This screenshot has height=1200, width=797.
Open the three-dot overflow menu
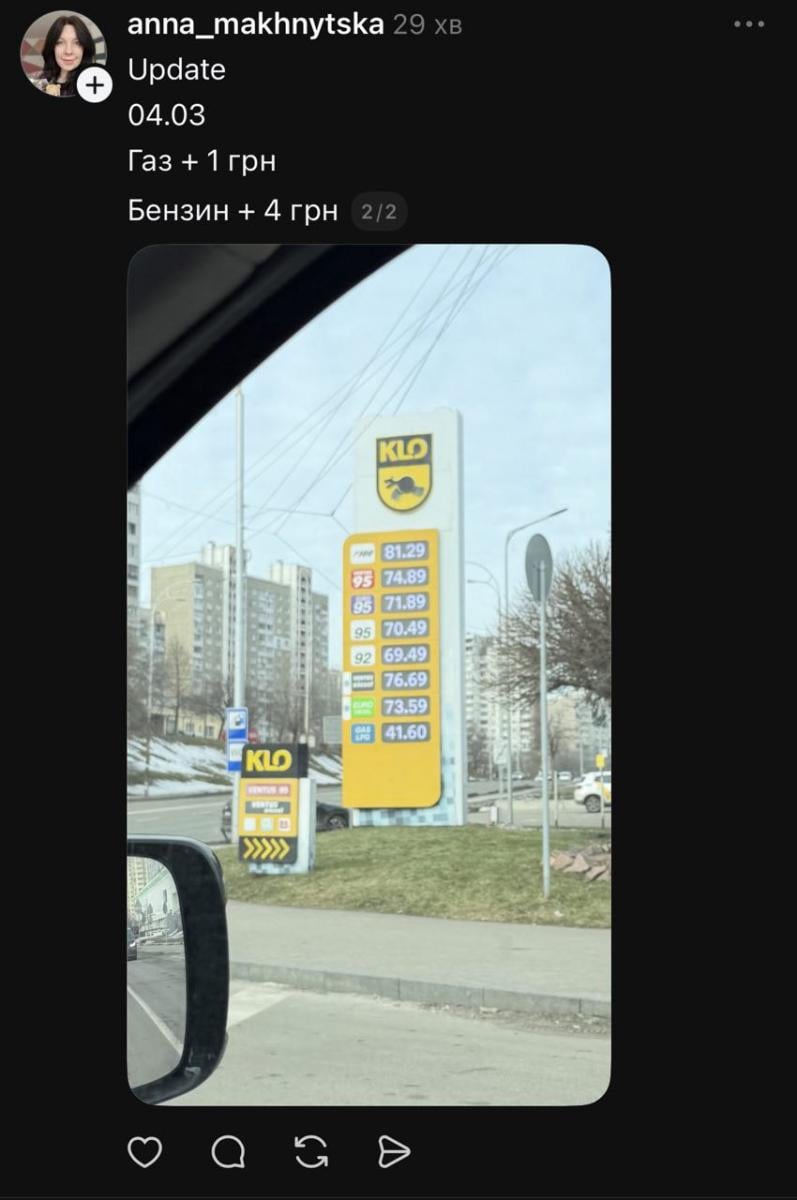(x=748, y=25)
